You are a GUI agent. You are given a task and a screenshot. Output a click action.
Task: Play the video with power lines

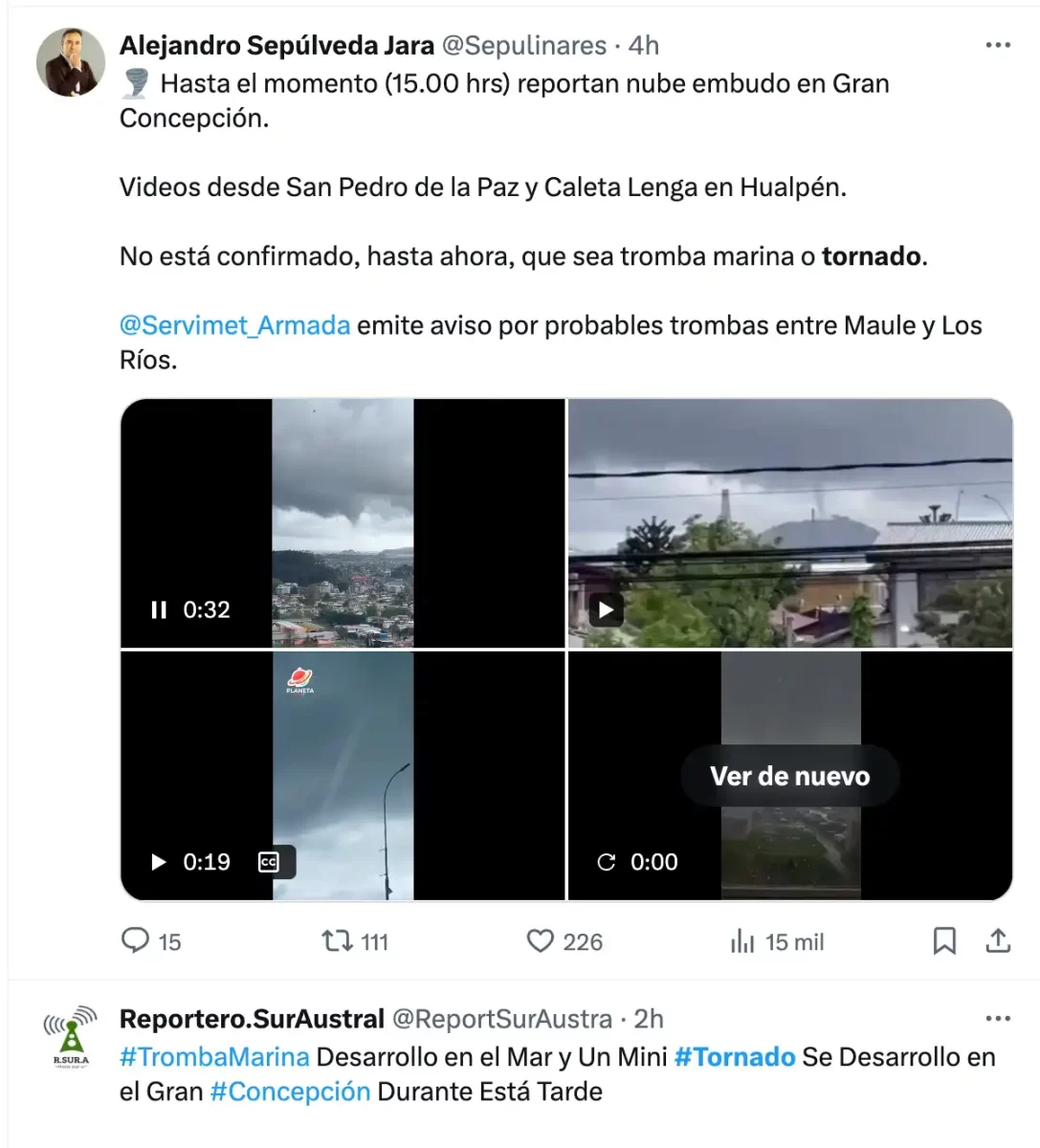[606, 609]
